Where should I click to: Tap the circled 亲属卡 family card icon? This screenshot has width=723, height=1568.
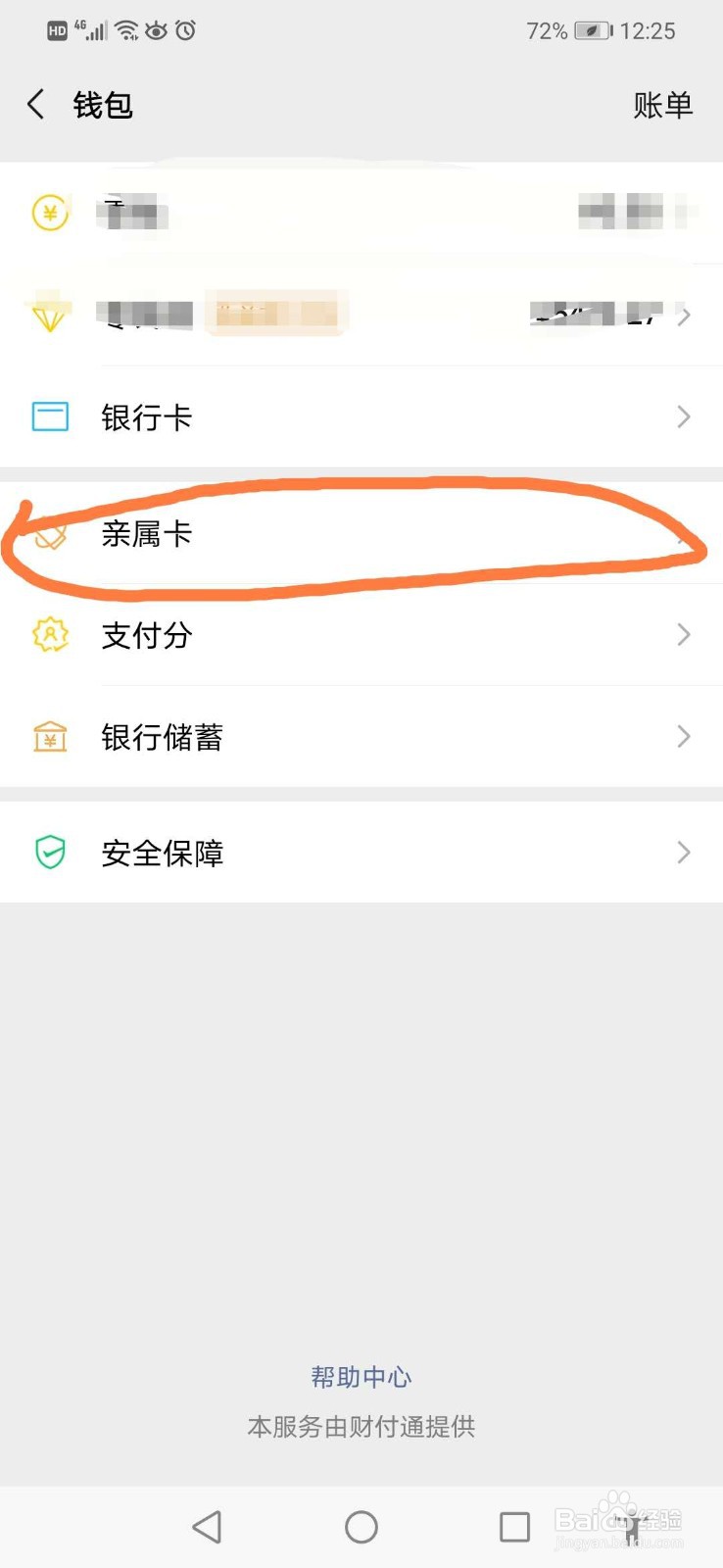coord(49,536)
